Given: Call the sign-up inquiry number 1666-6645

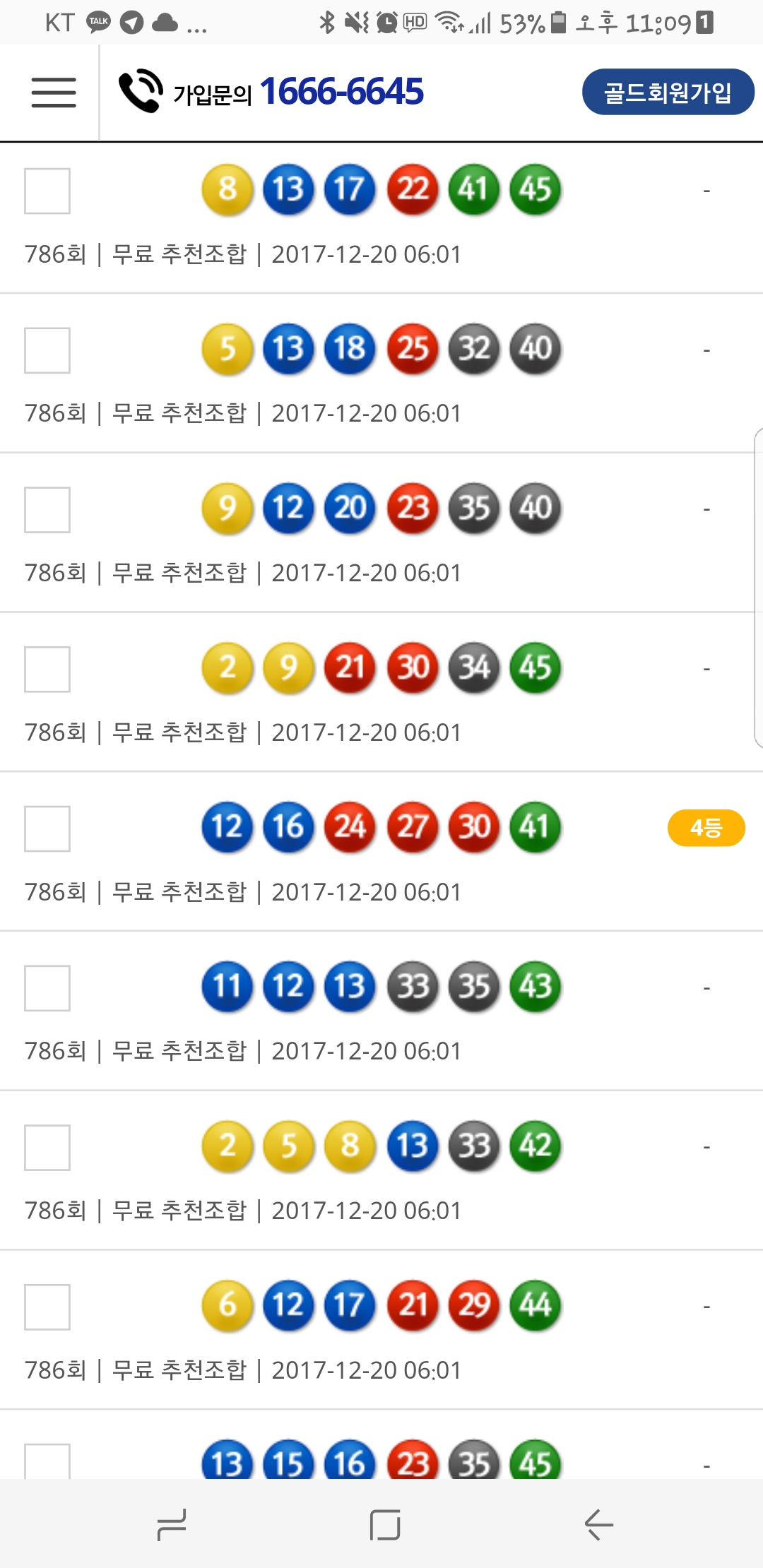Looking at the screenshot, I should tap(271, 92).
